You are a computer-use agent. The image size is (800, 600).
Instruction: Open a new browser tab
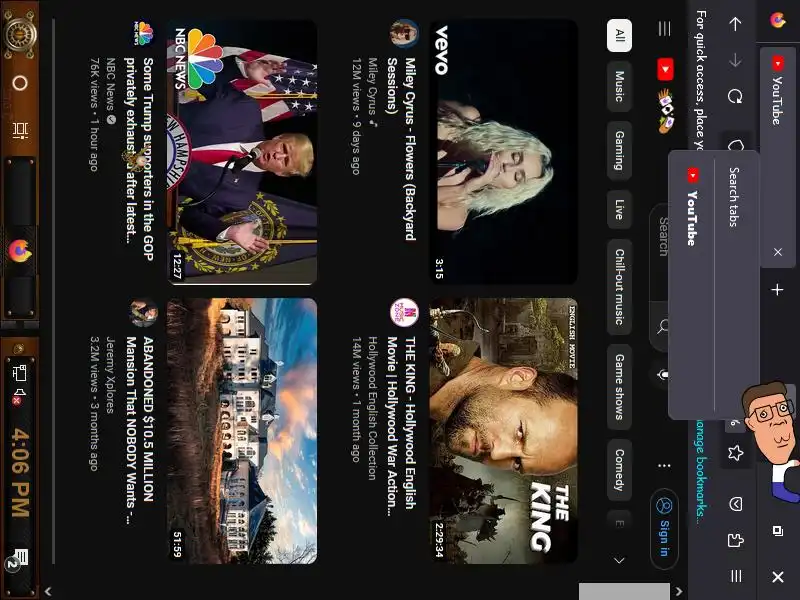[x=777, y=290]
